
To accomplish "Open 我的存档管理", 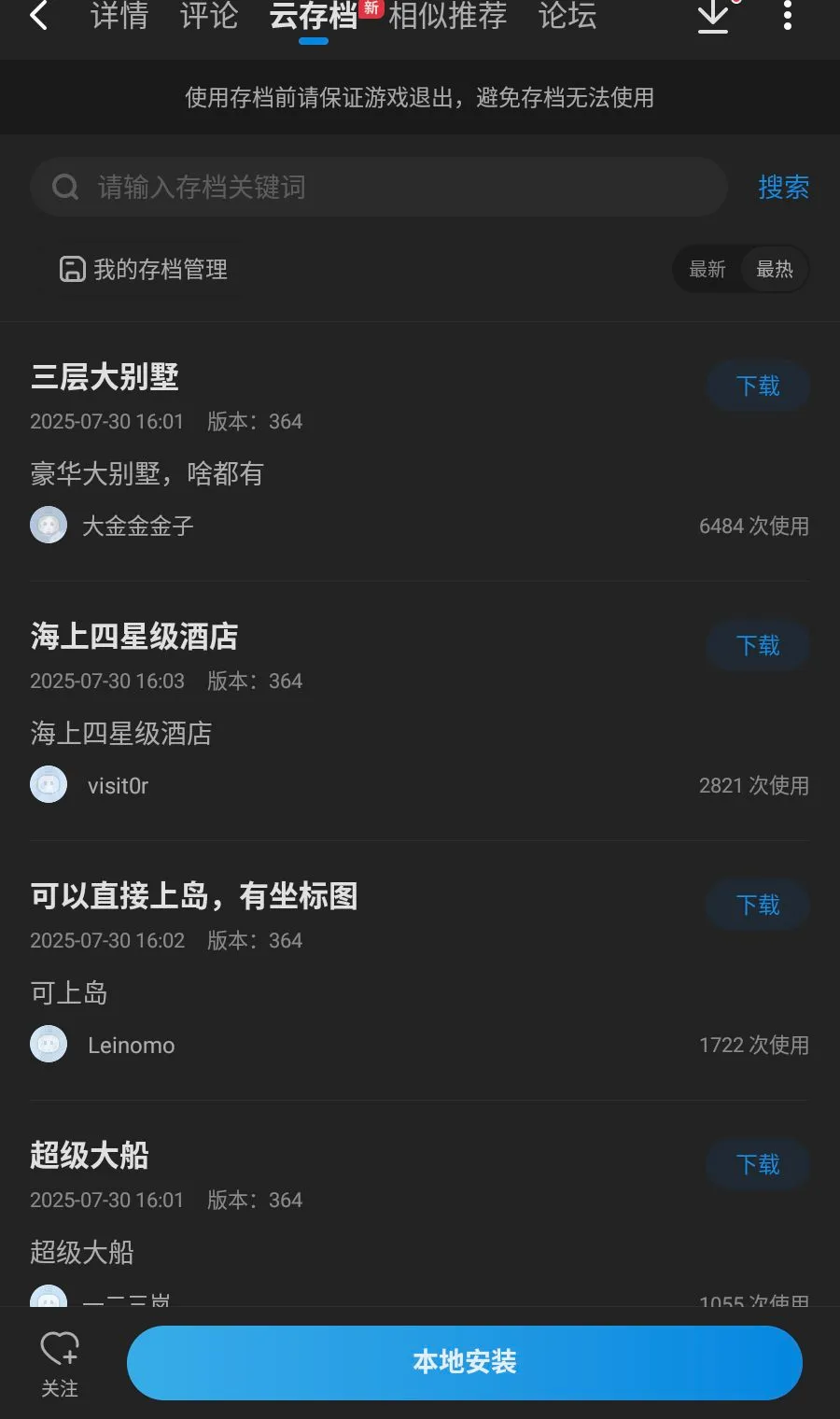I will [x=144, y=270].
